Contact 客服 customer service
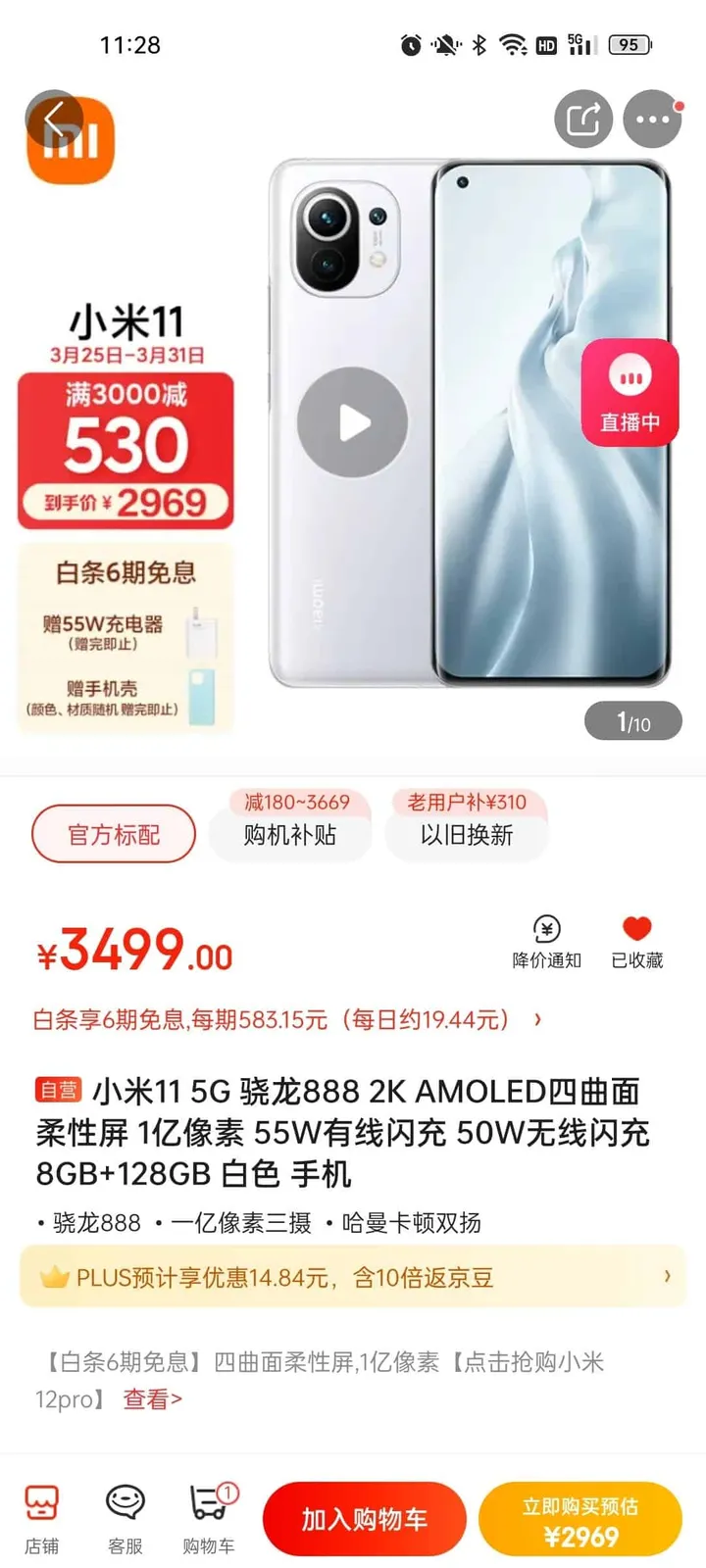Image resolution: width=706 pixels, height=1568 pixels. pos(126,1518)
